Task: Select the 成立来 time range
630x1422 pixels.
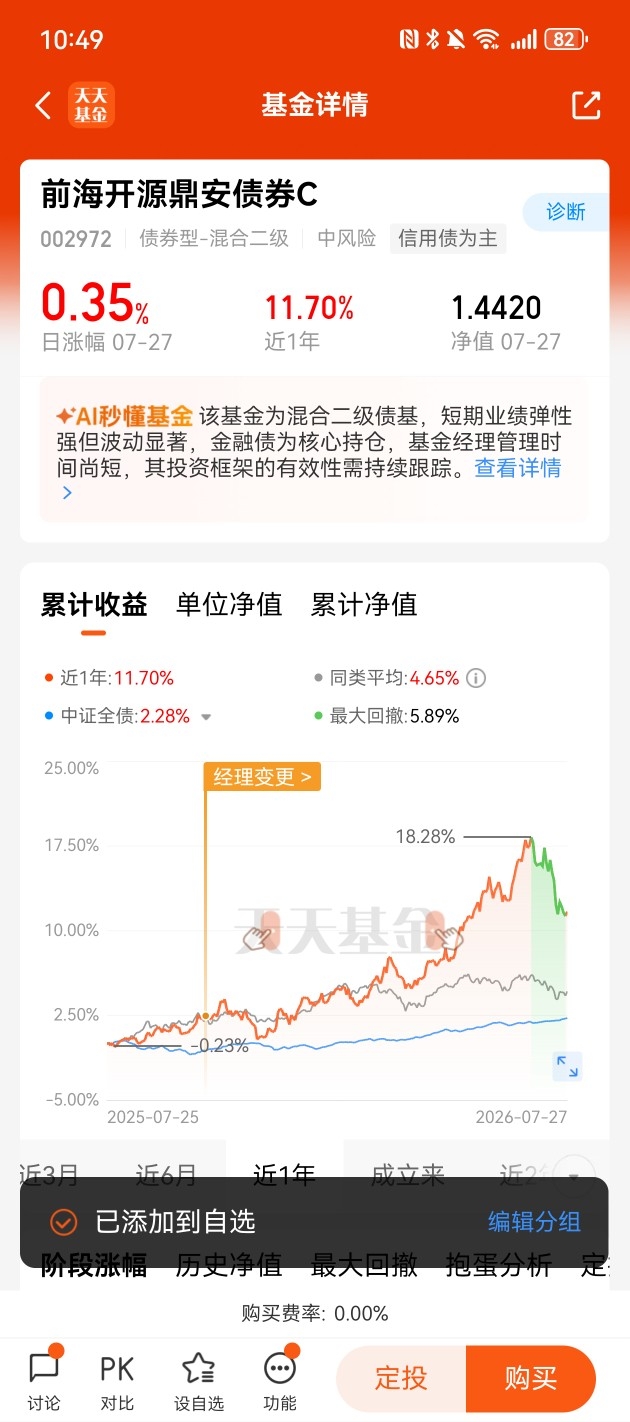Action: [407, 1174]
